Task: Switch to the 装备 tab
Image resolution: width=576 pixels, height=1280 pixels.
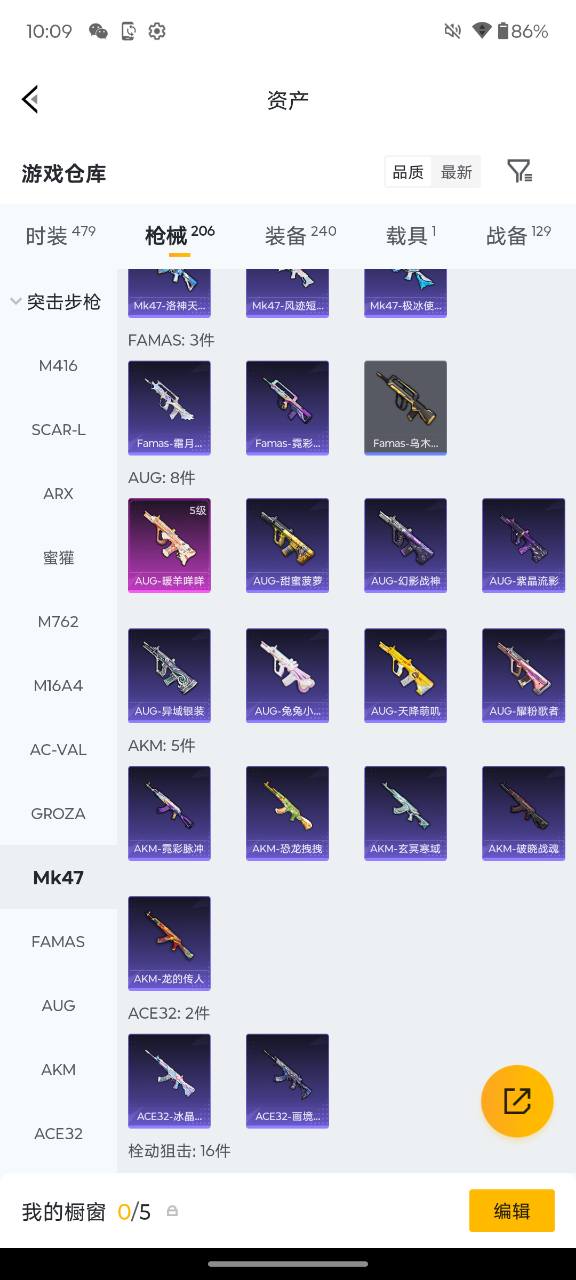Action: 300,235
